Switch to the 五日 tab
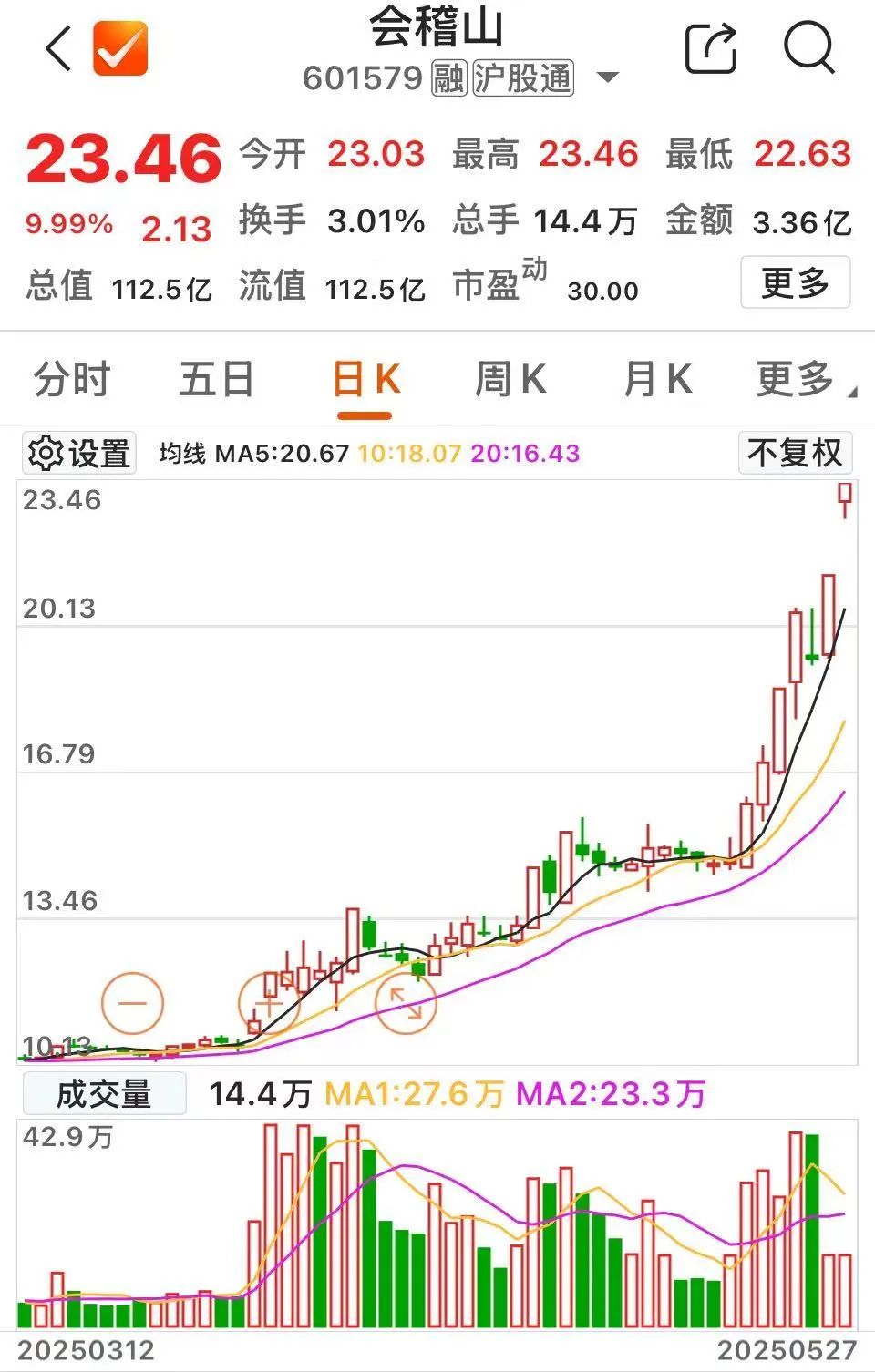Viewport: 875px width, 1372px height. coord(216,379)
